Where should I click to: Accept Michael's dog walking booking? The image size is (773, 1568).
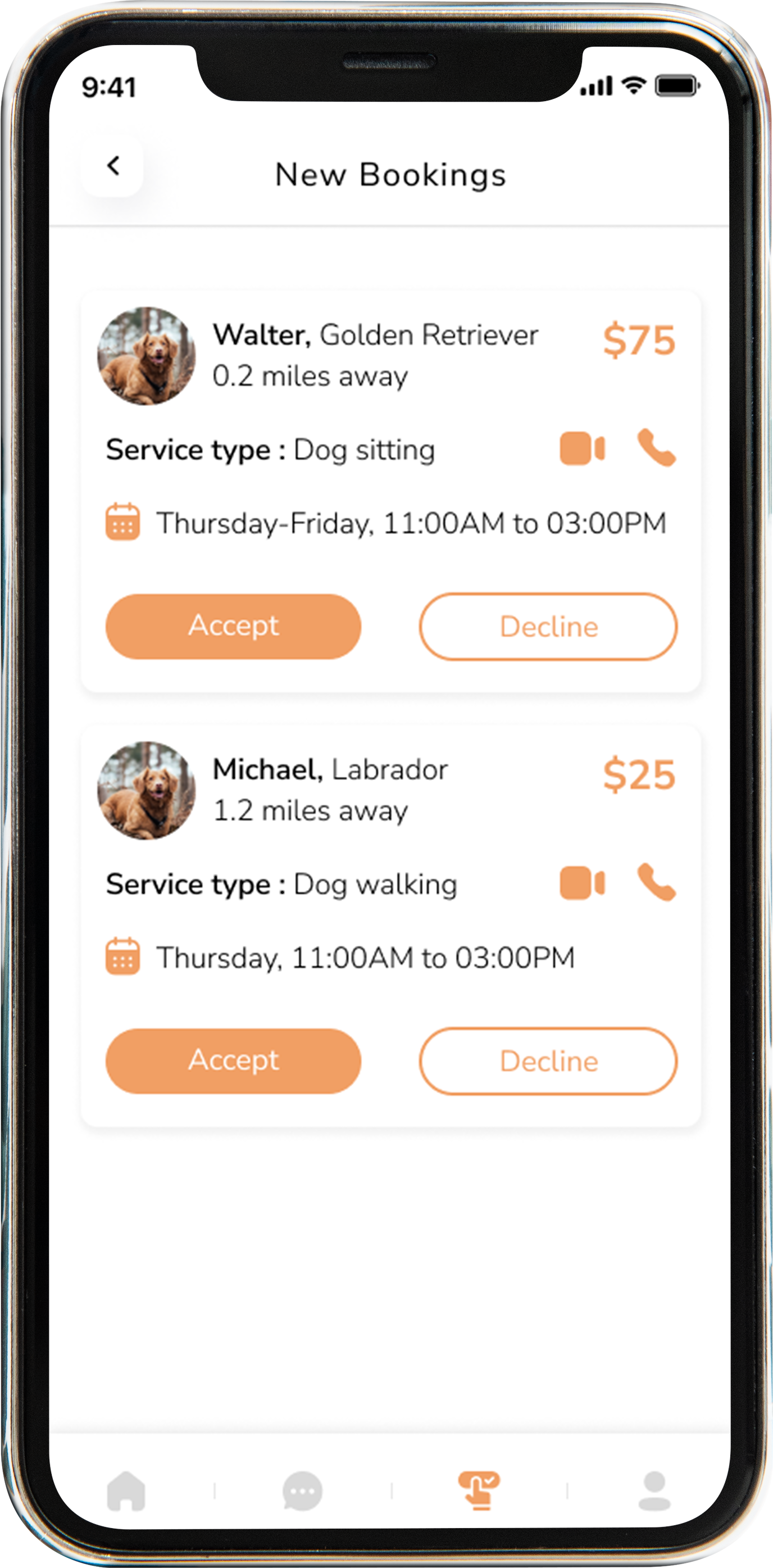[x=233, y=1061]
